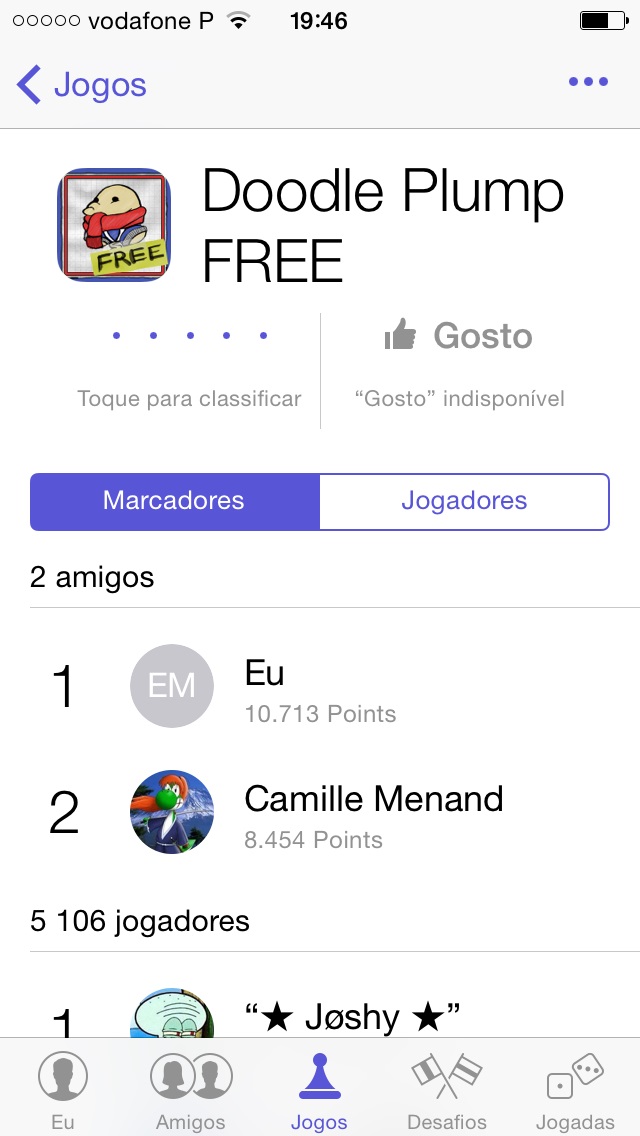Go back to Jogos list
The width and height of the screenshot is (640, 1136).
pos(82,85)
